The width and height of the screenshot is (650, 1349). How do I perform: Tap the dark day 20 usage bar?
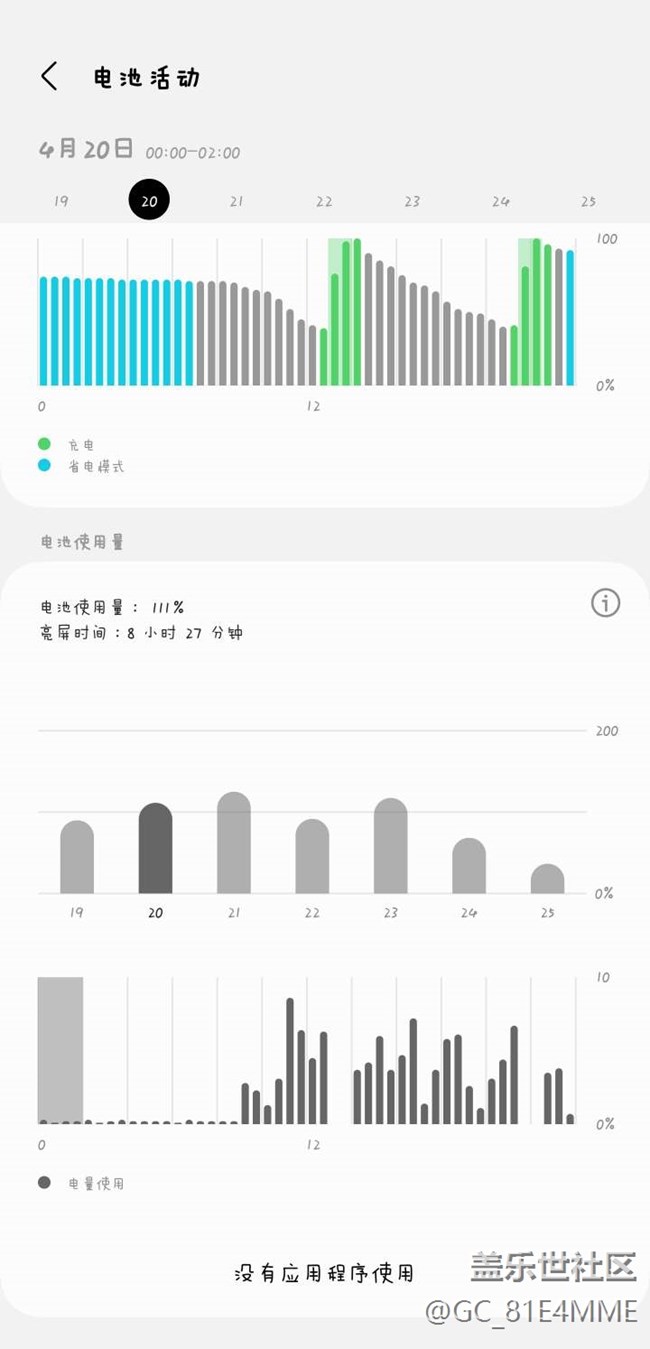(x=155, y=849)
